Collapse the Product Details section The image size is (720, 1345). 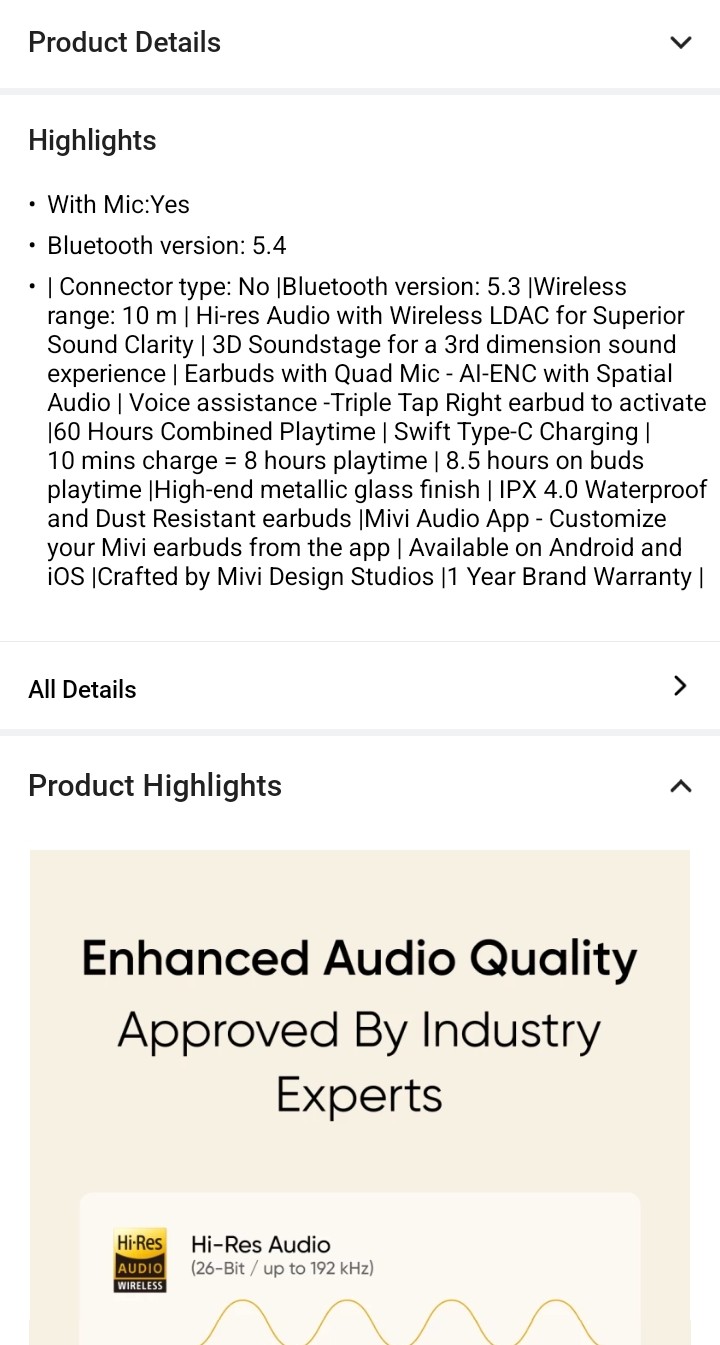pos(680,42)
